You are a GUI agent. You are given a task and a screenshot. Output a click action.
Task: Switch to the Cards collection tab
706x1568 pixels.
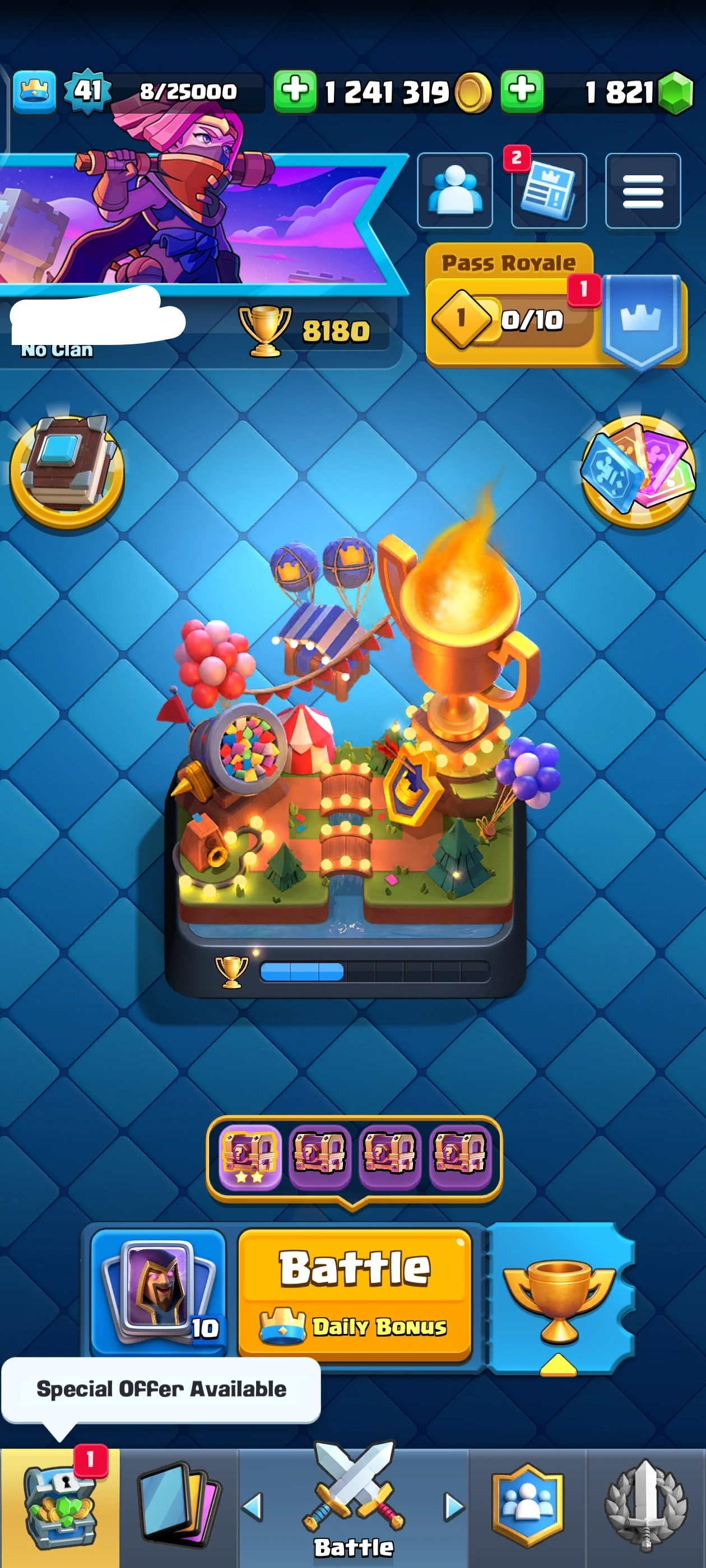179,1505
